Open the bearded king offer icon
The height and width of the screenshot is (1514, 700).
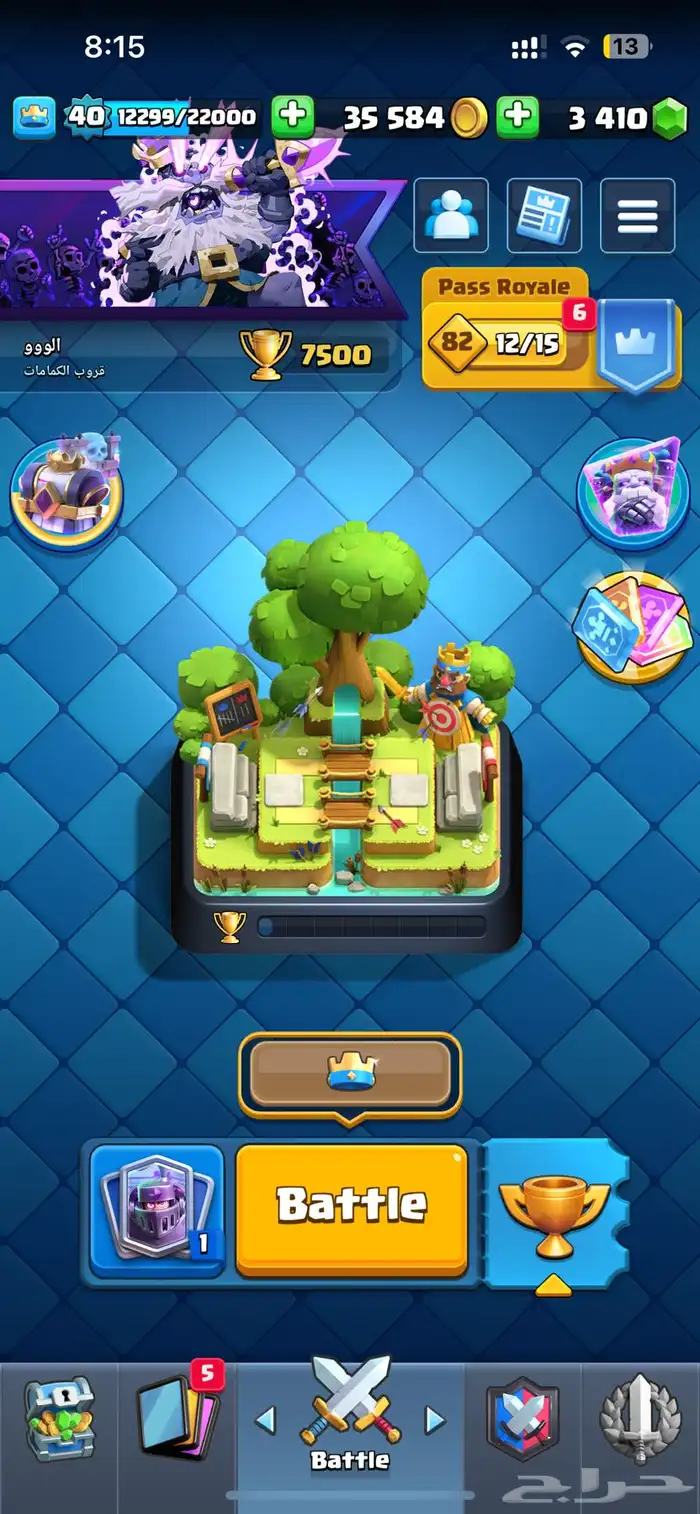tap(632, 490)
